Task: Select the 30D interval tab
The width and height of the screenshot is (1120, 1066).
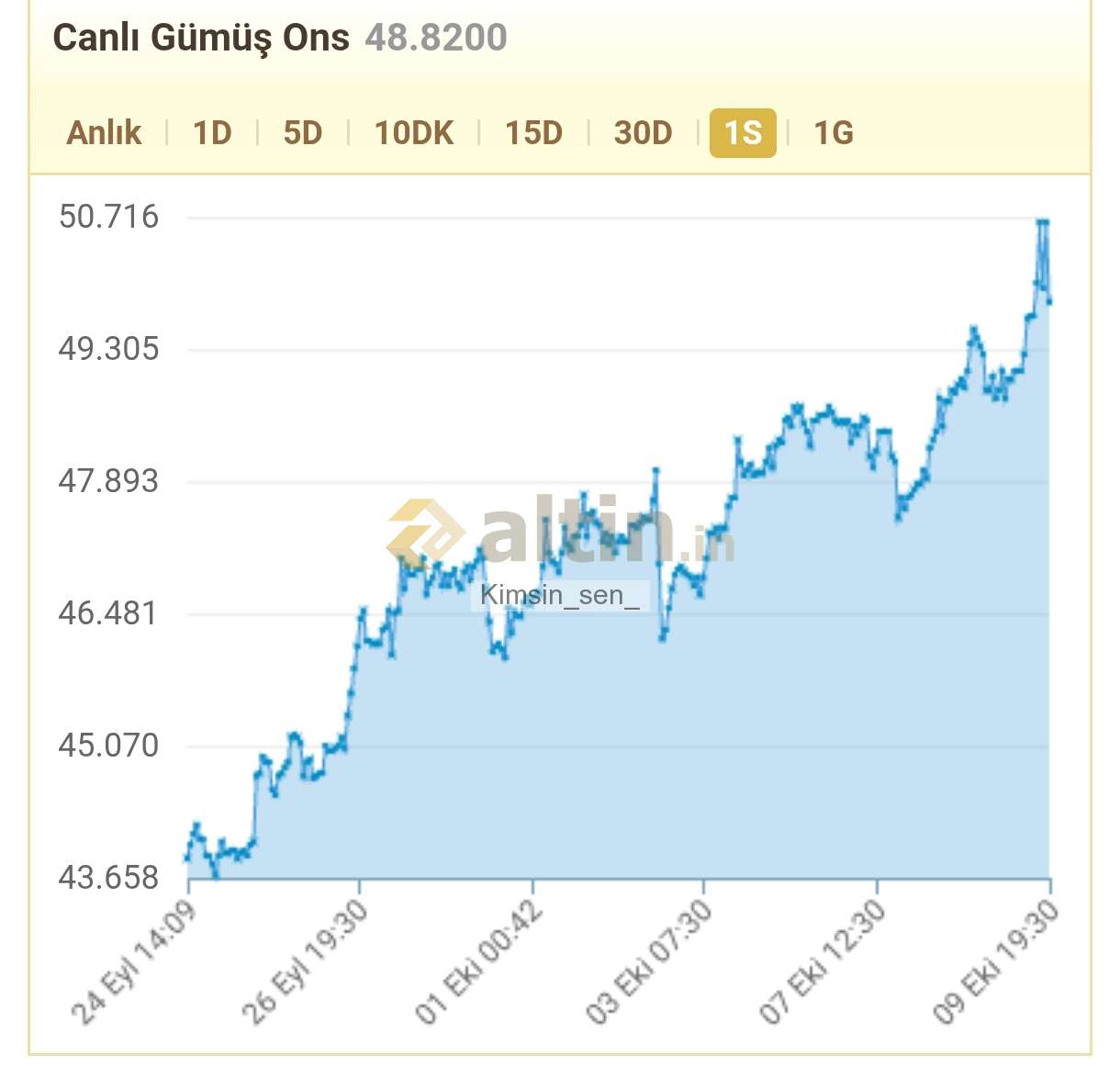Action: pyautogui.click(x=643, y=133)
